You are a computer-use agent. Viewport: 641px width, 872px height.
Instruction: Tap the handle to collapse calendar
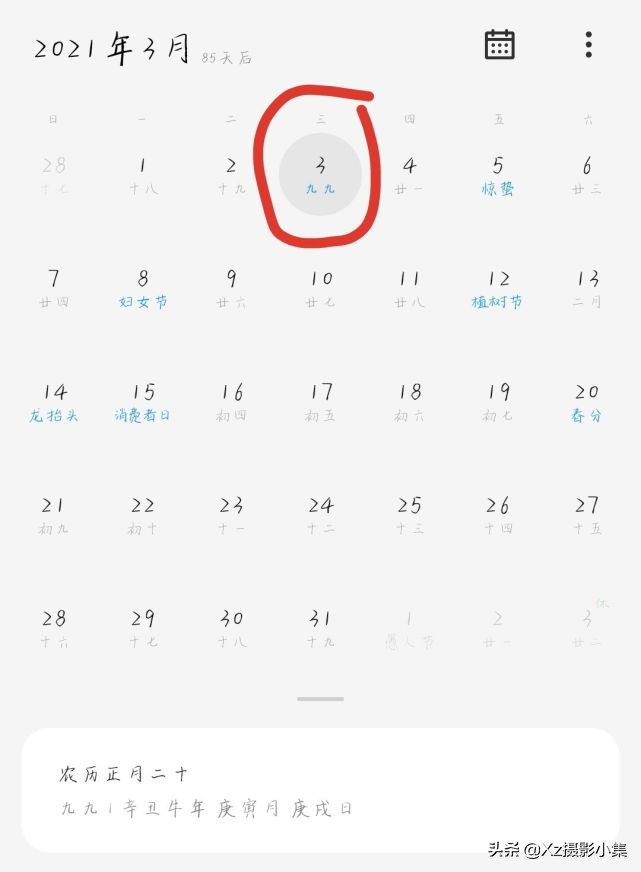320,699
